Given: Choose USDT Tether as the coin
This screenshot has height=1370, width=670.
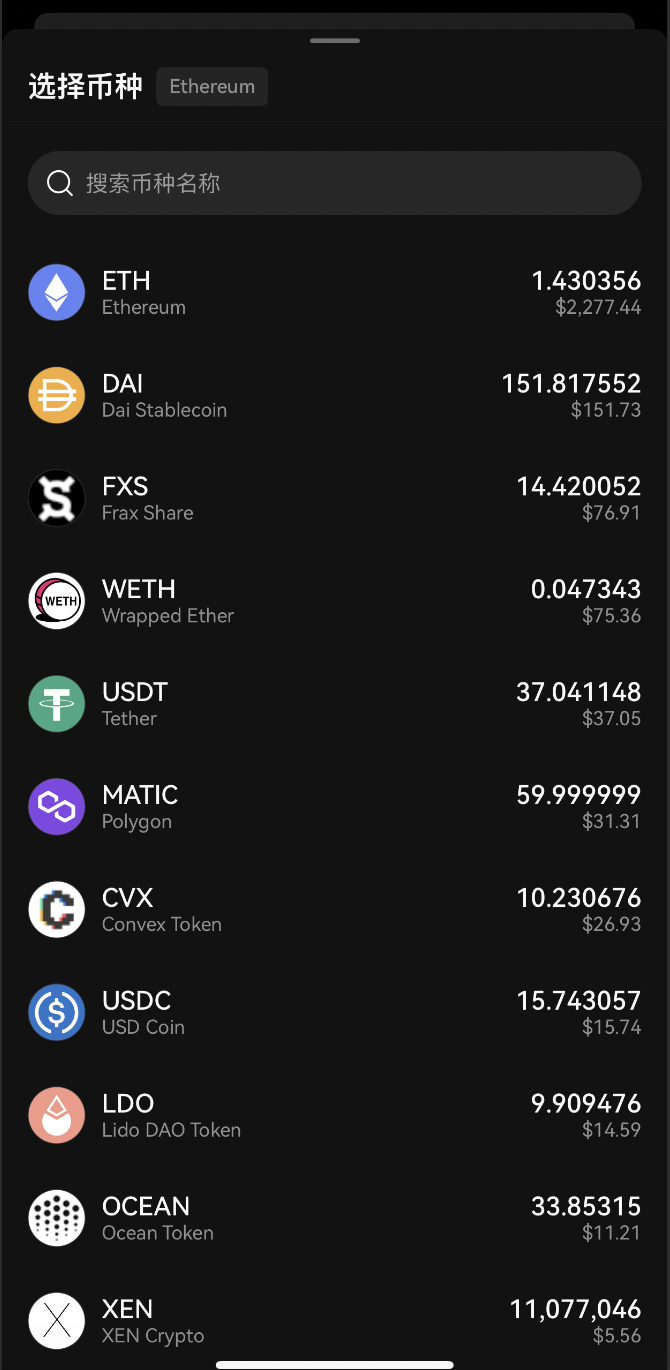Looking at the screenshot, I should 334,705.
